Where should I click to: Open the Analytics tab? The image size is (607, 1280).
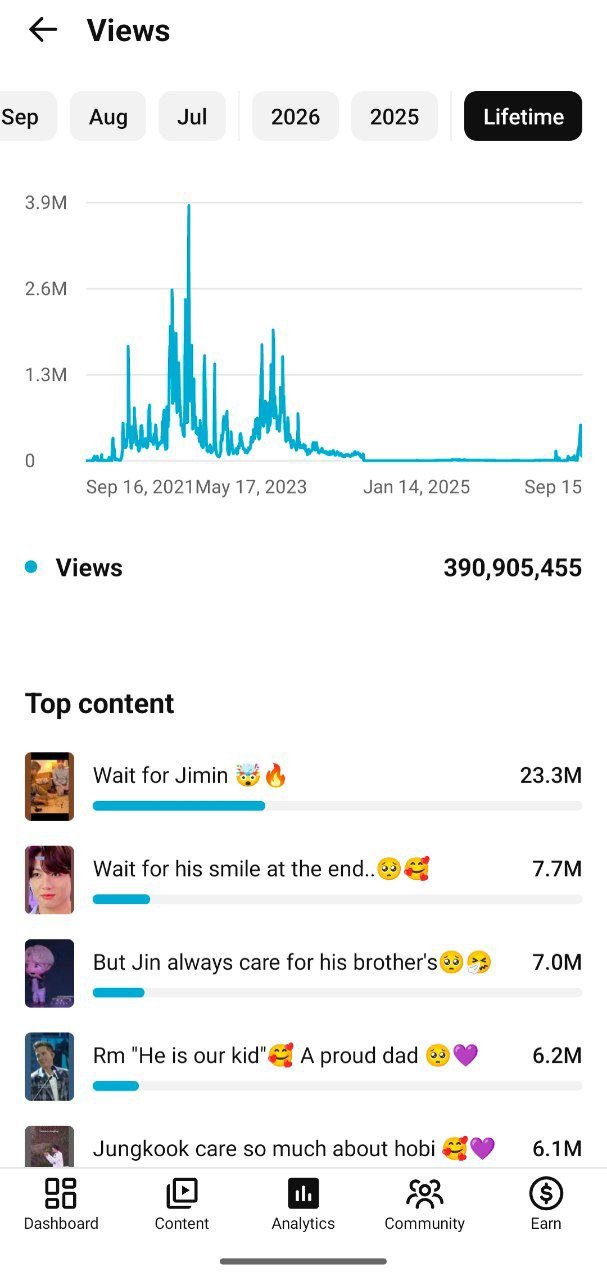click(303, 1205)
